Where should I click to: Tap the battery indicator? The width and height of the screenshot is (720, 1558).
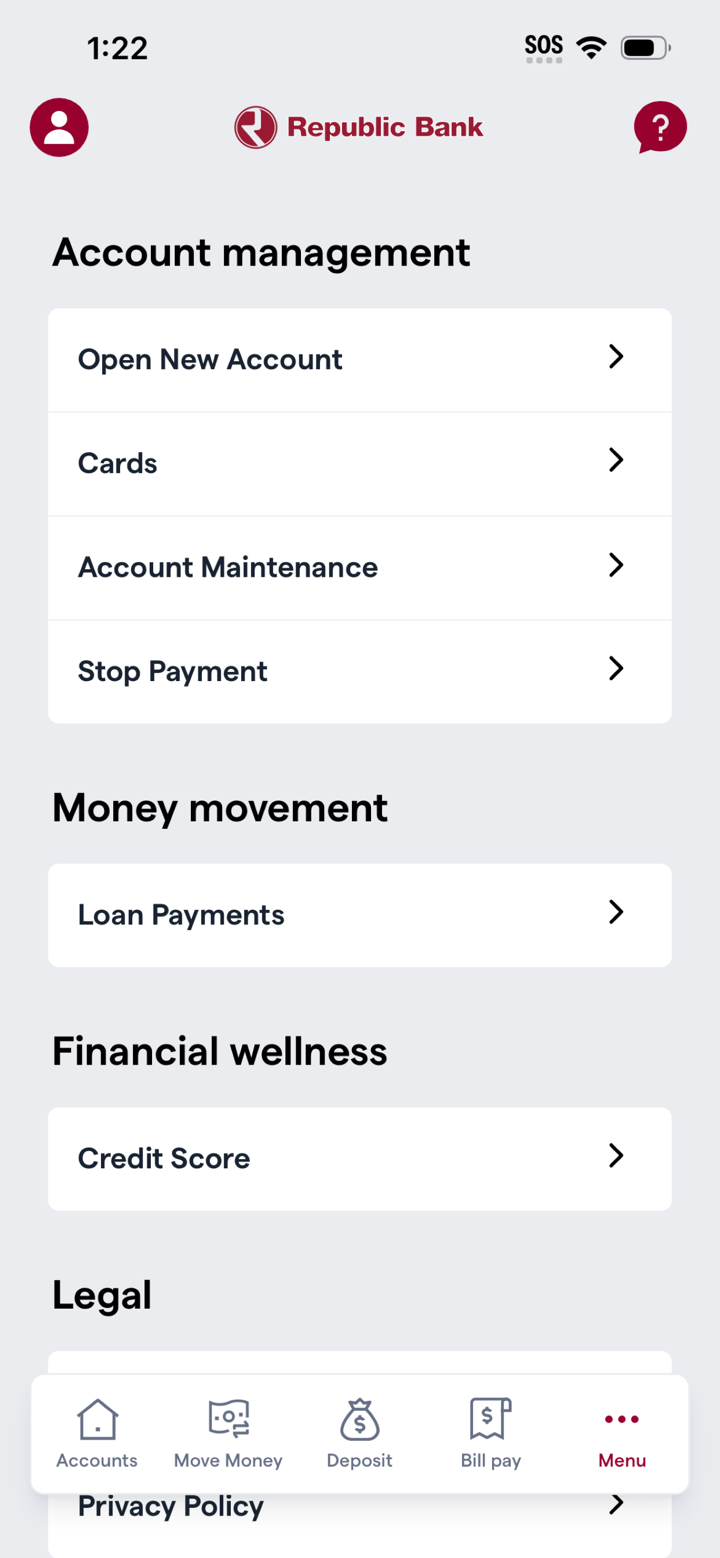tap(644, 46)
